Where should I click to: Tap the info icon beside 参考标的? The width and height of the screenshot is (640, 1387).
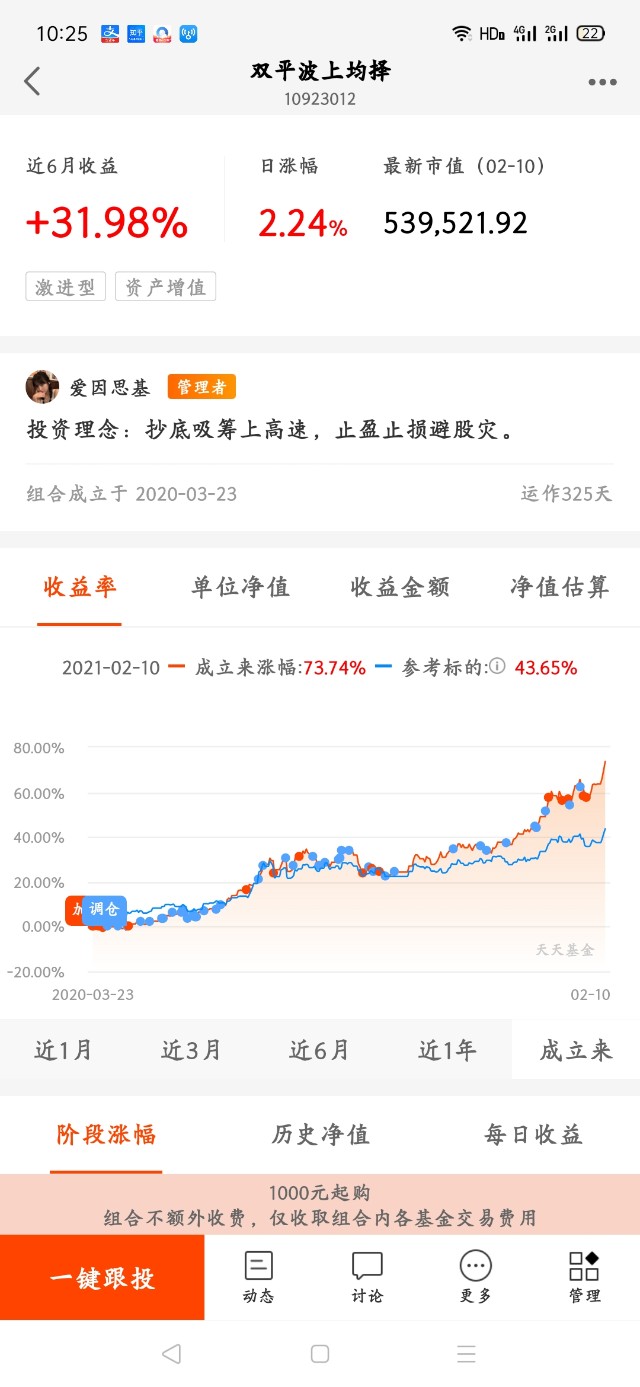point(497,667)
